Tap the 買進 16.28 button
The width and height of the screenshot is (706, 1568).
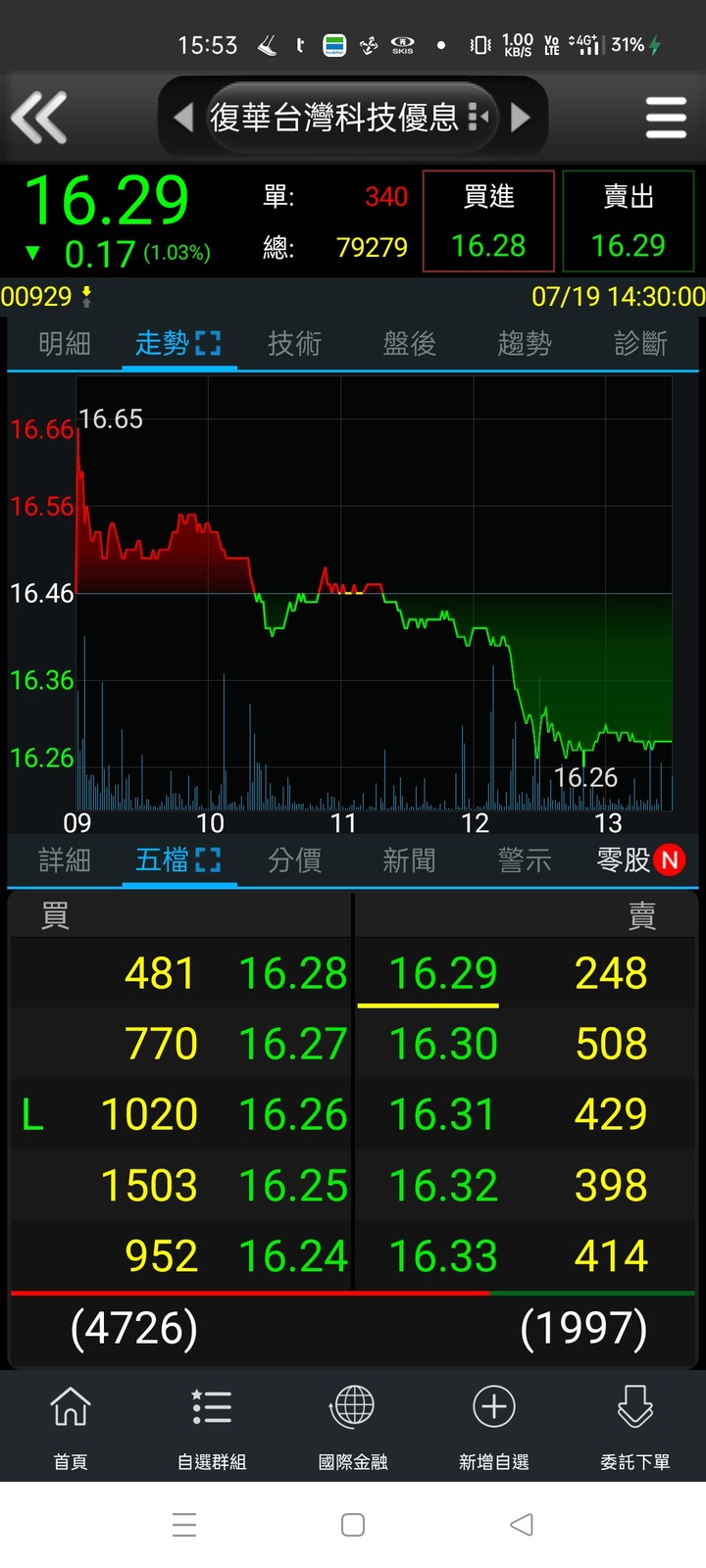tap(488, 221)
